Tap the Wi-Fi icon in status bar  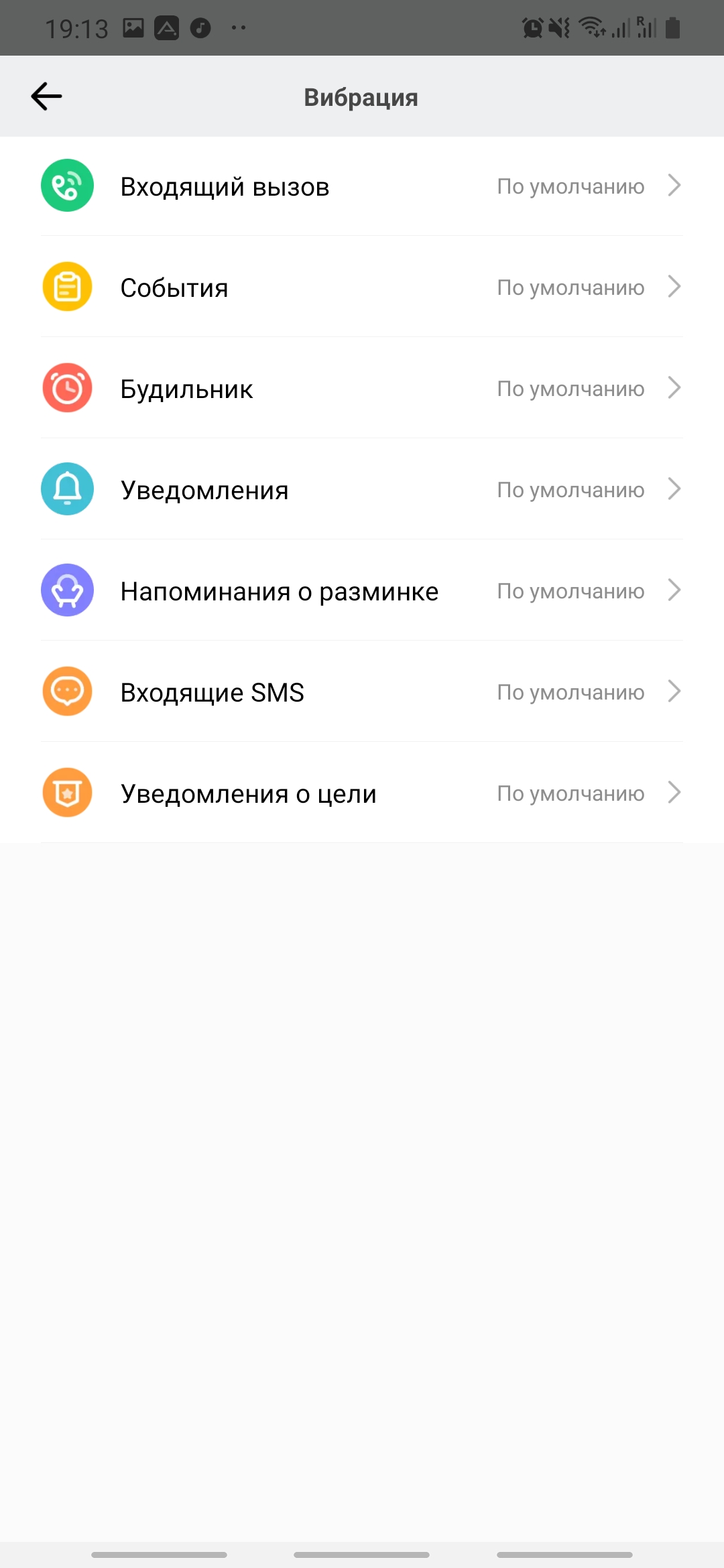[593, 27]
